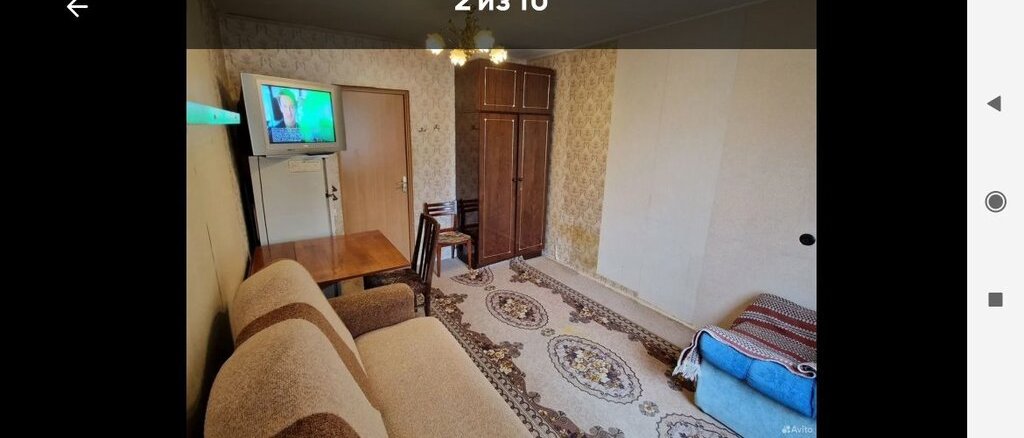Open recent apps with the square button
This screenshot has width=1024, height=438.
[995, 299]
